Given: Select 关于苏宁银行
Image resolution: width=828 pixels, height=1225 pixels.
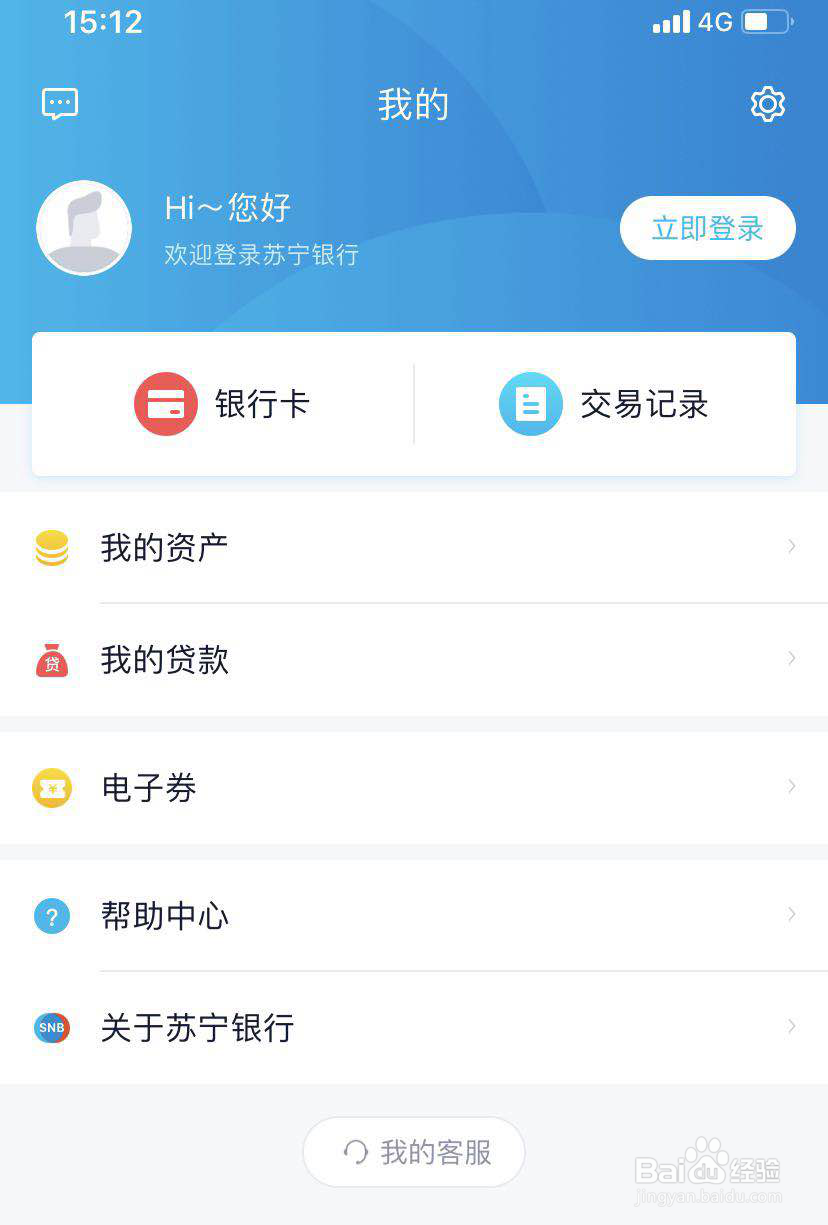Looking at the screenshot, I should coord(414,1027).
